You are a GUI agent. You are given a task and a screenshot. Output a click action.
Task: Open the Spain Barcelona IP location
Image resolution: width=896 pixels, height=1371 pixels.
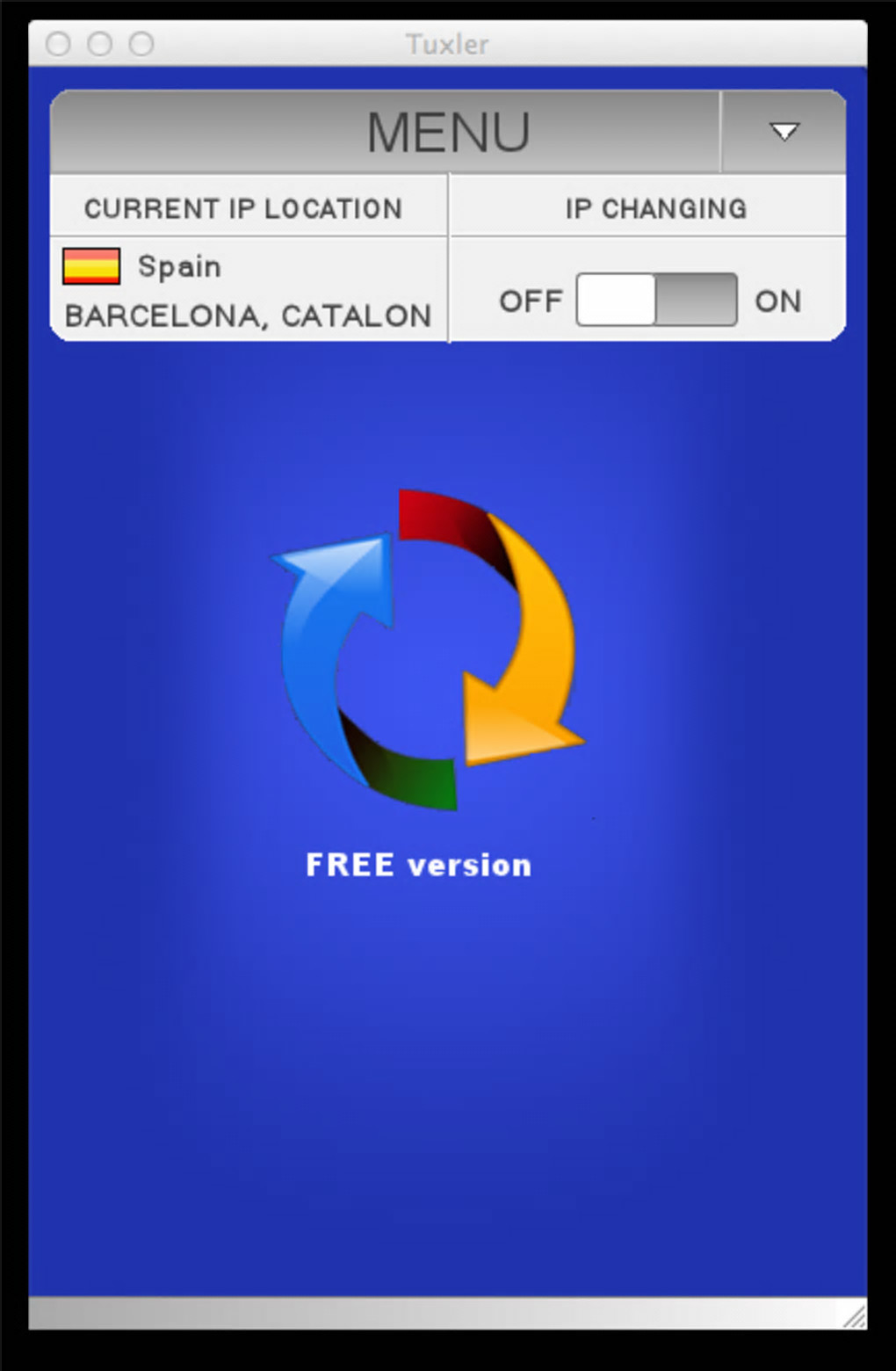(x=248, y=290)
